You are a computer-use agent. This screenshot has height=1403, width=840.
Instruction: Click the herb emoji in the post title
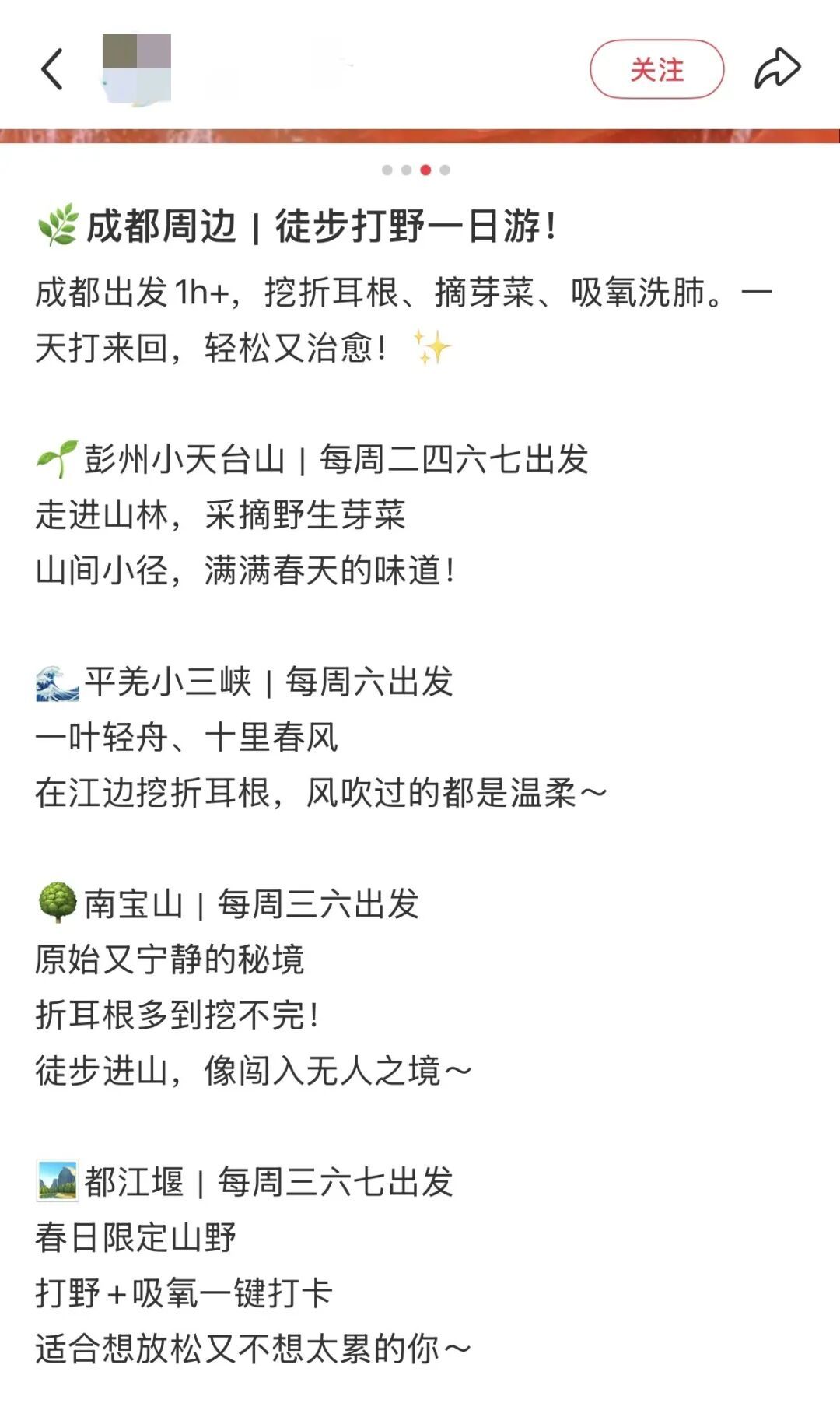click(x=58, y=226)
